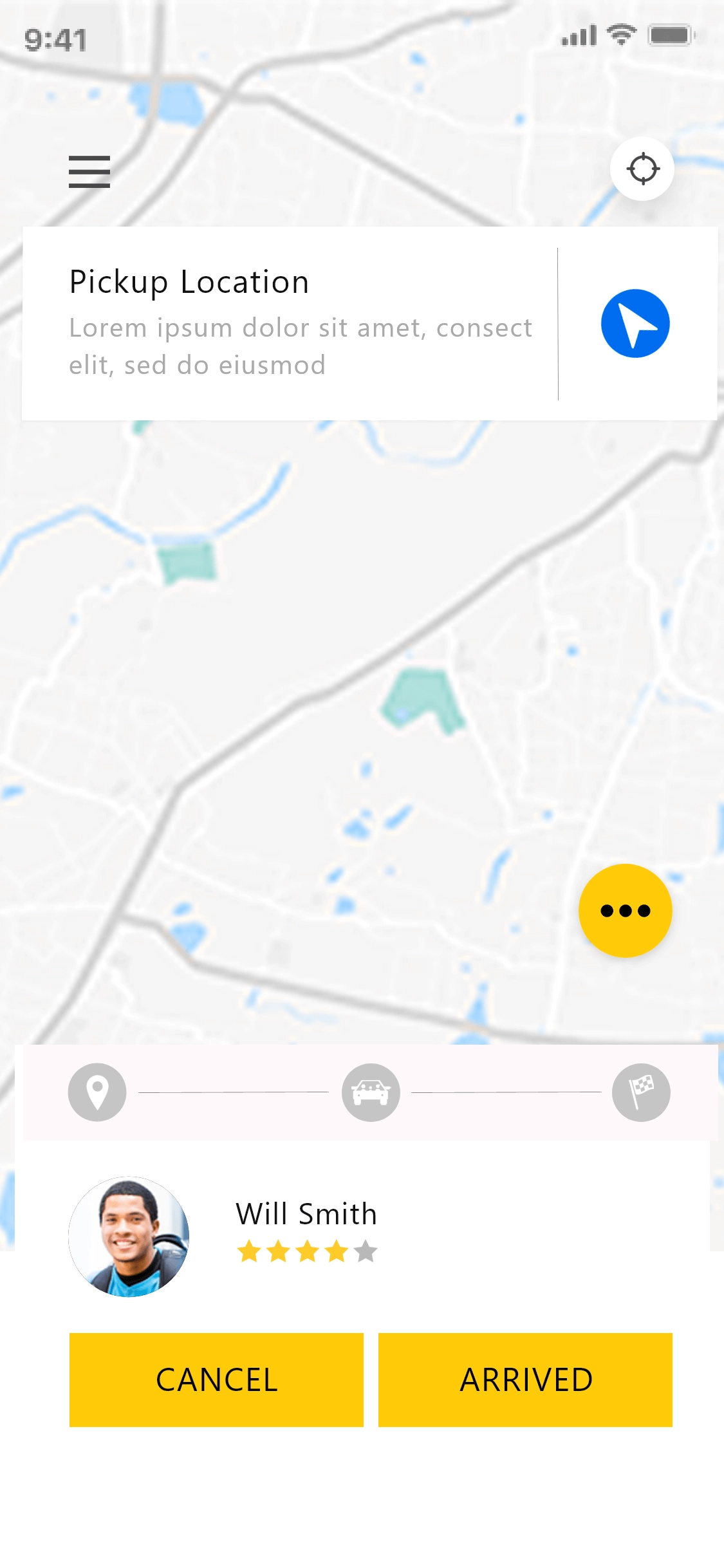The width and height of the screenshot is (724, 1568).
Task: Toggle the first star in the driver rating
Action: [249, 1251]
